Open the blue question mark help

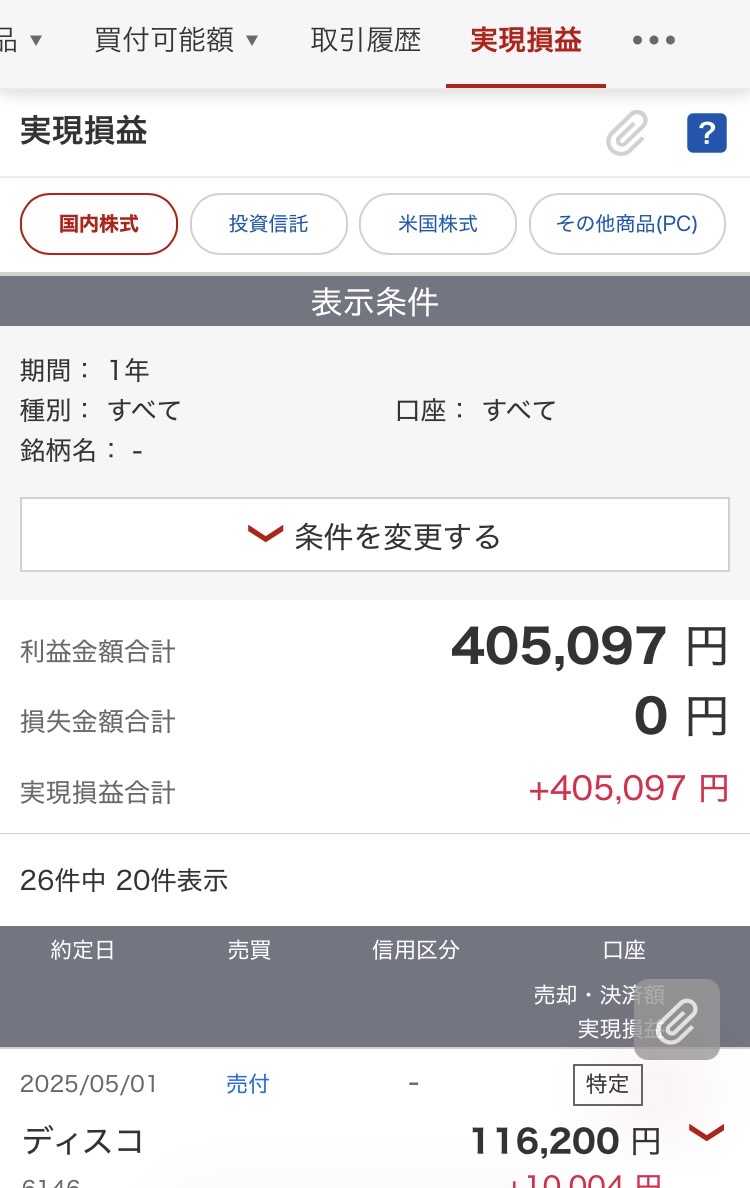pyautogui.click(x=706, y=133)
